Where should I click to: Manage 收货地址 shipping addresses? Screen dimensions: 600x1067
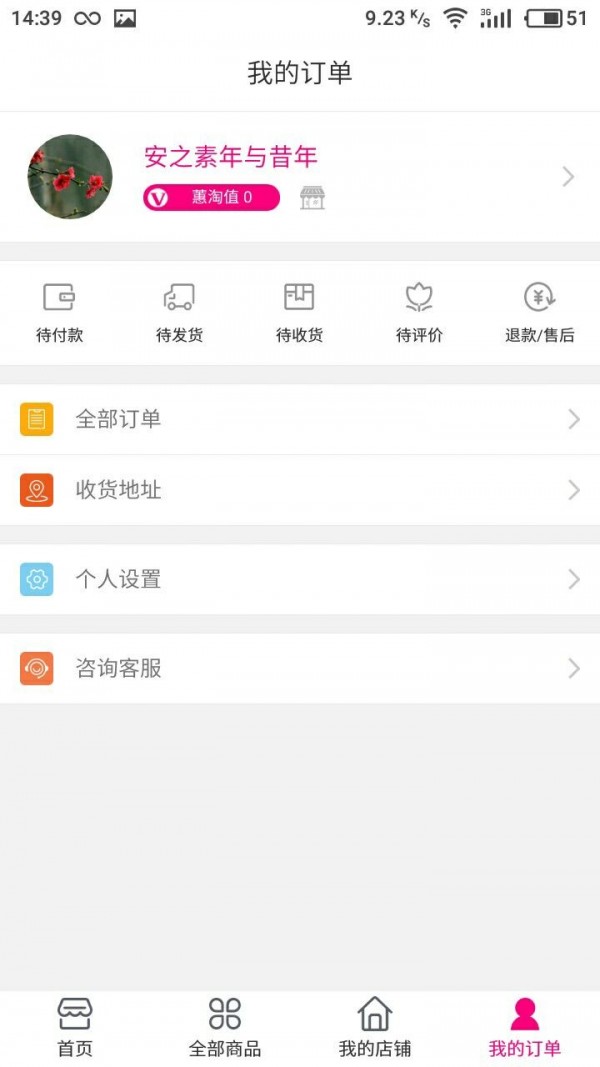300,490
